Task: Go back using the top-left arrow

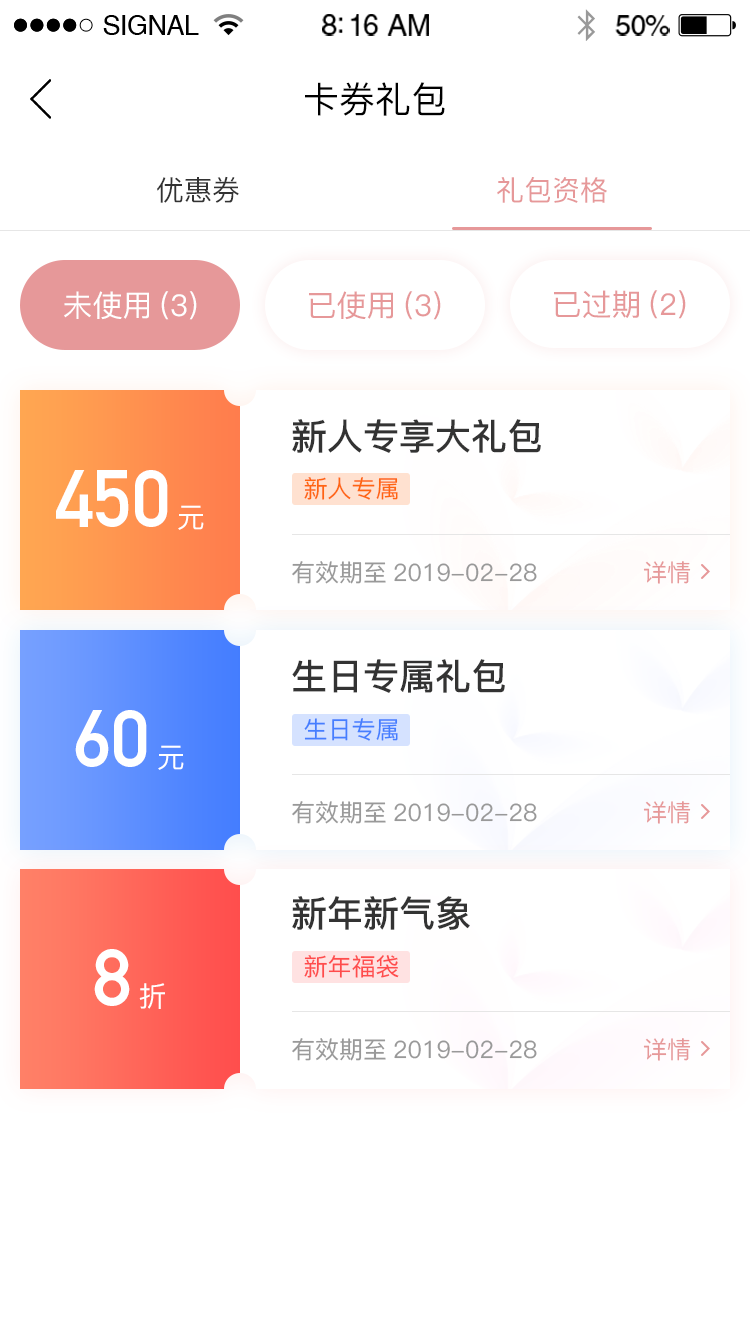Action: pos(41,100)
